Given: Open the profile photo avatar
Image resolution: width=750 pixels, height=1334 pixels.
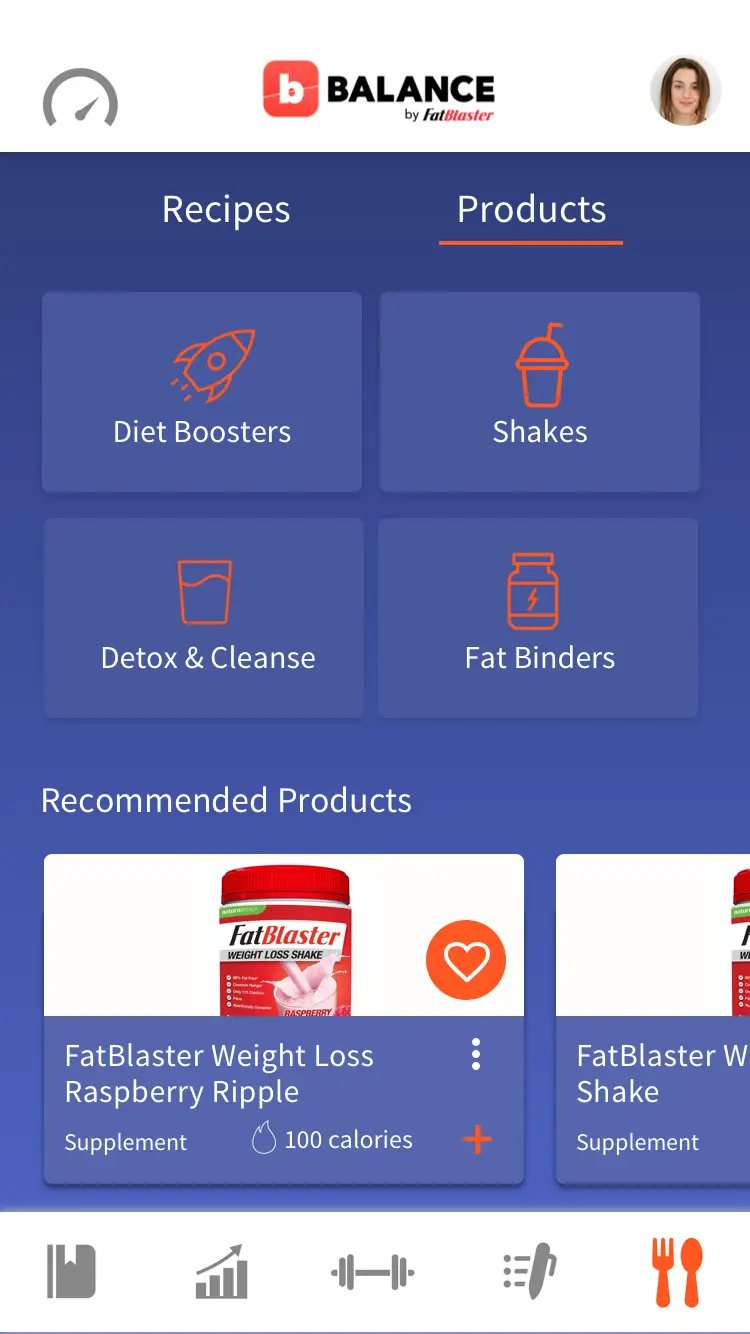Looking at the screenshot, I should [685, 91].
